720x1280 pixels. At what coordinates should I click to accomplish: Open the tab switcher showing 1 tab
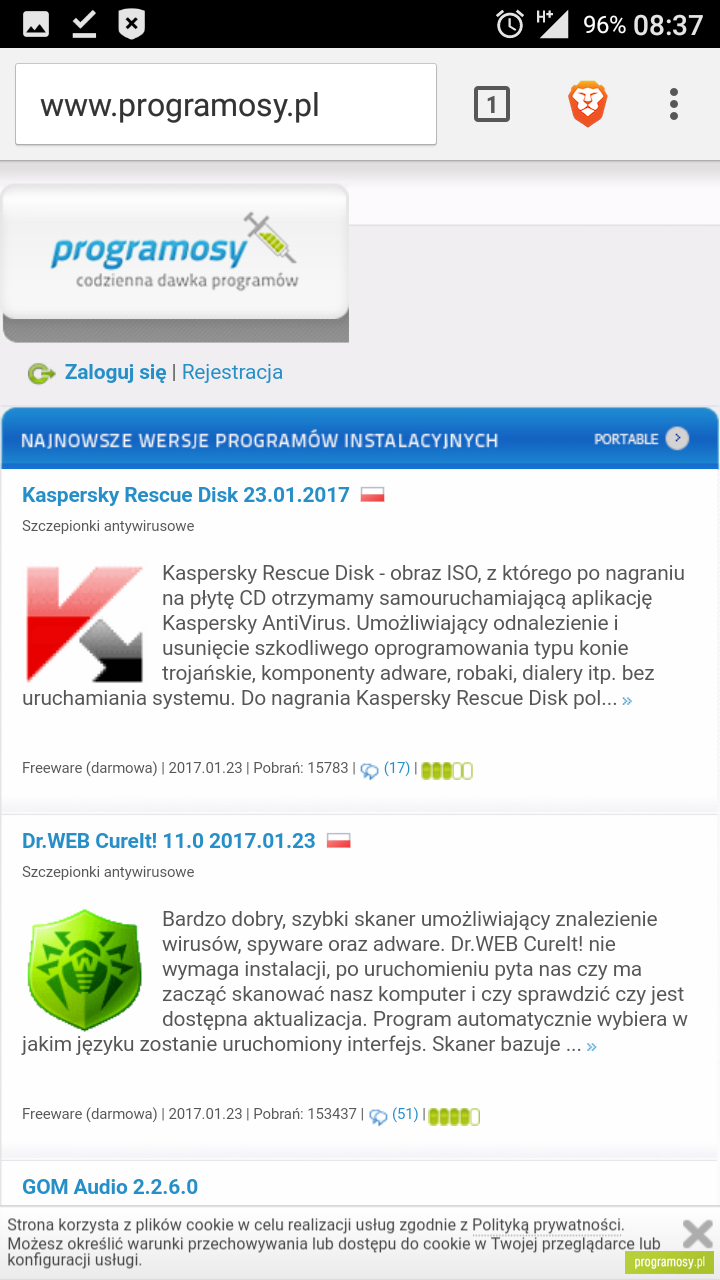(491, 105)
